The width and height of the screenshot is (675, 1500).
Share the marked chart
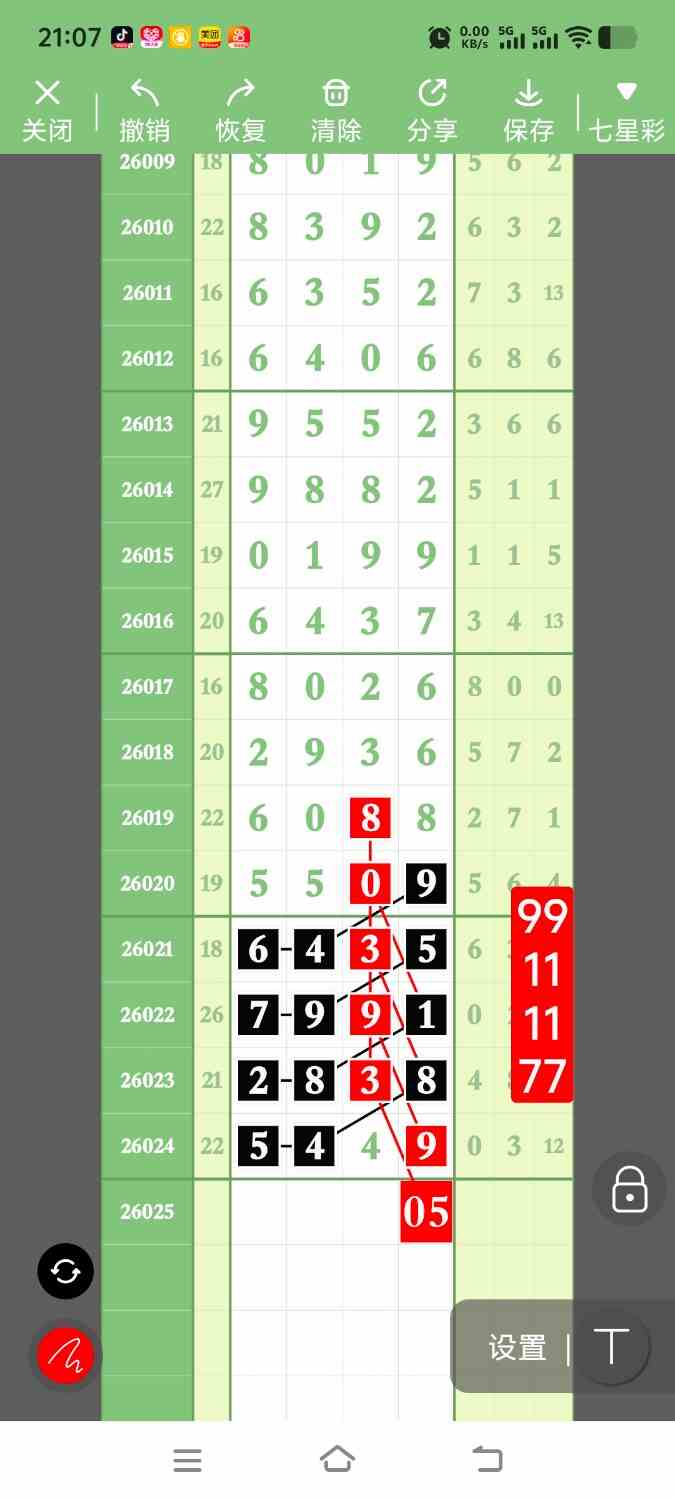(432, 111)
